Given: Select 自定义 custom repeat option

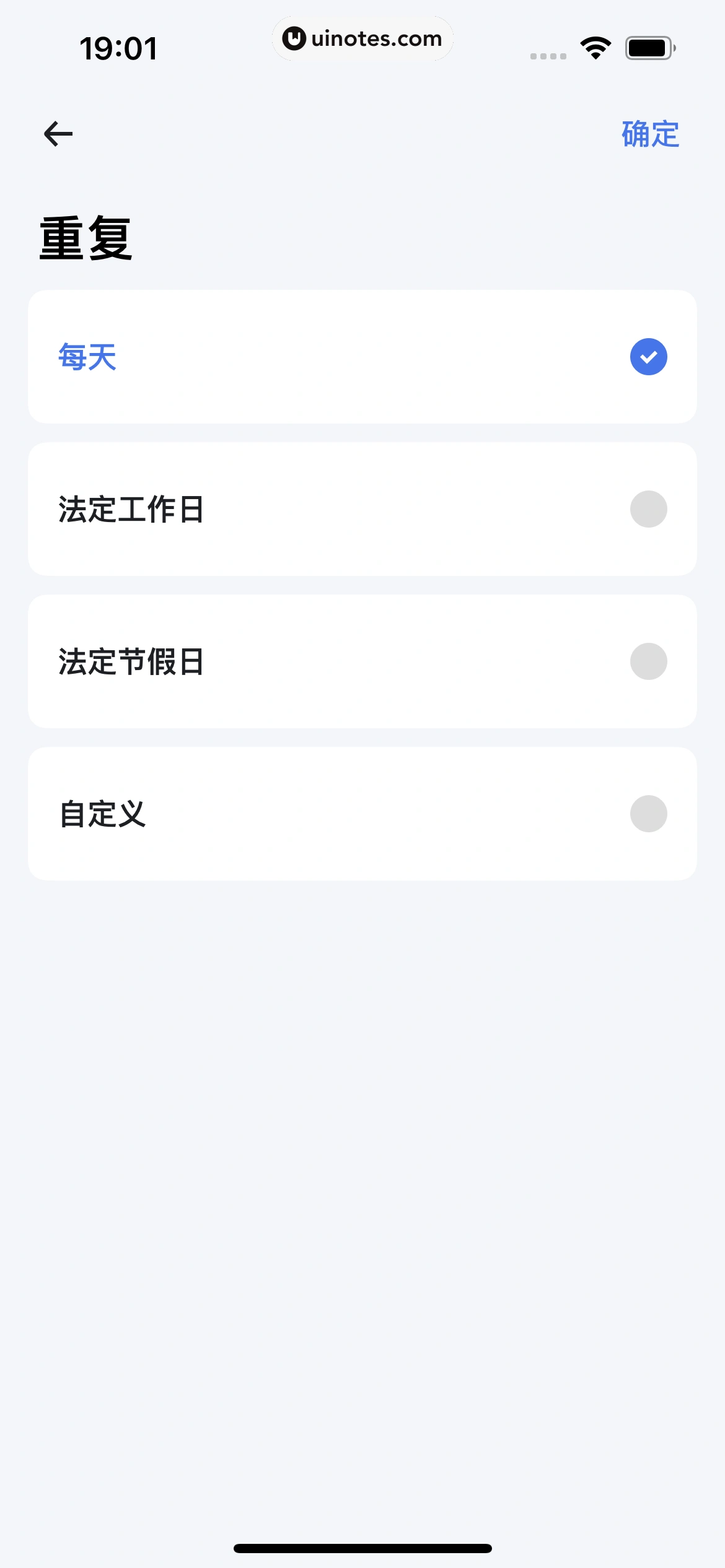Looking at the screenshot, I should [362, 814].
